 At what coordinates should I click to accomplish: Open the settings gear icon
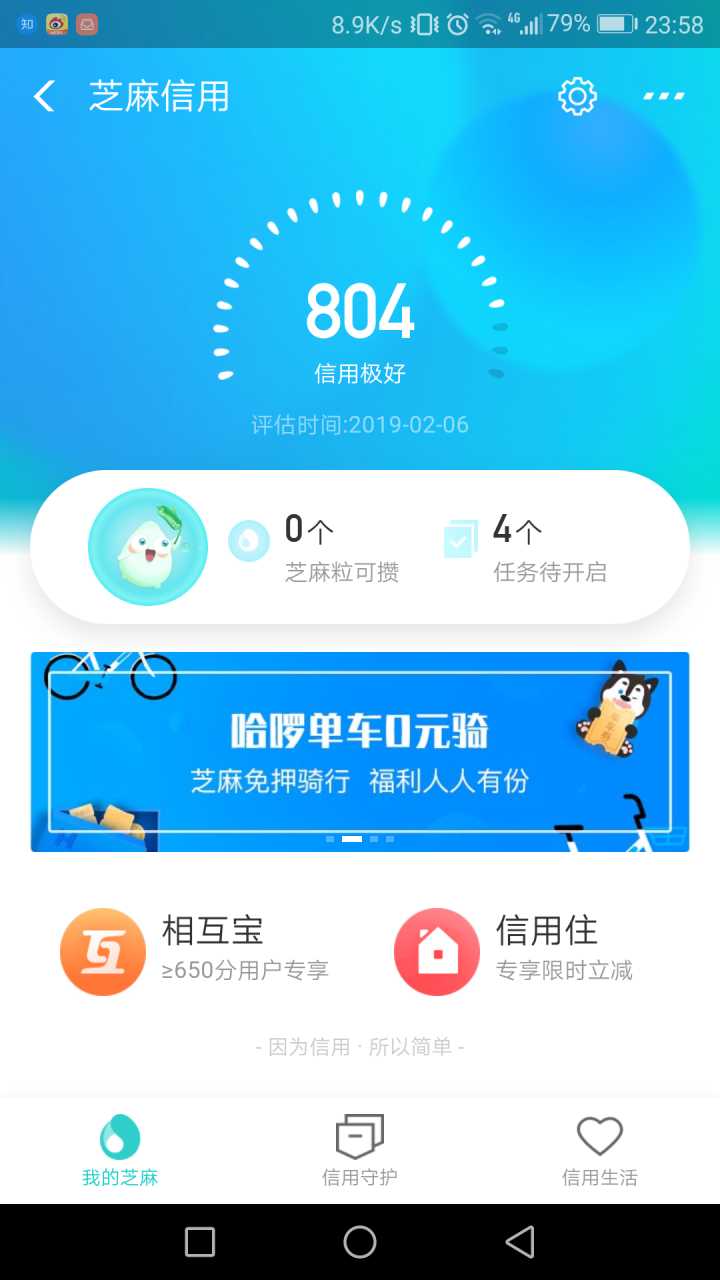pos(577,96)
